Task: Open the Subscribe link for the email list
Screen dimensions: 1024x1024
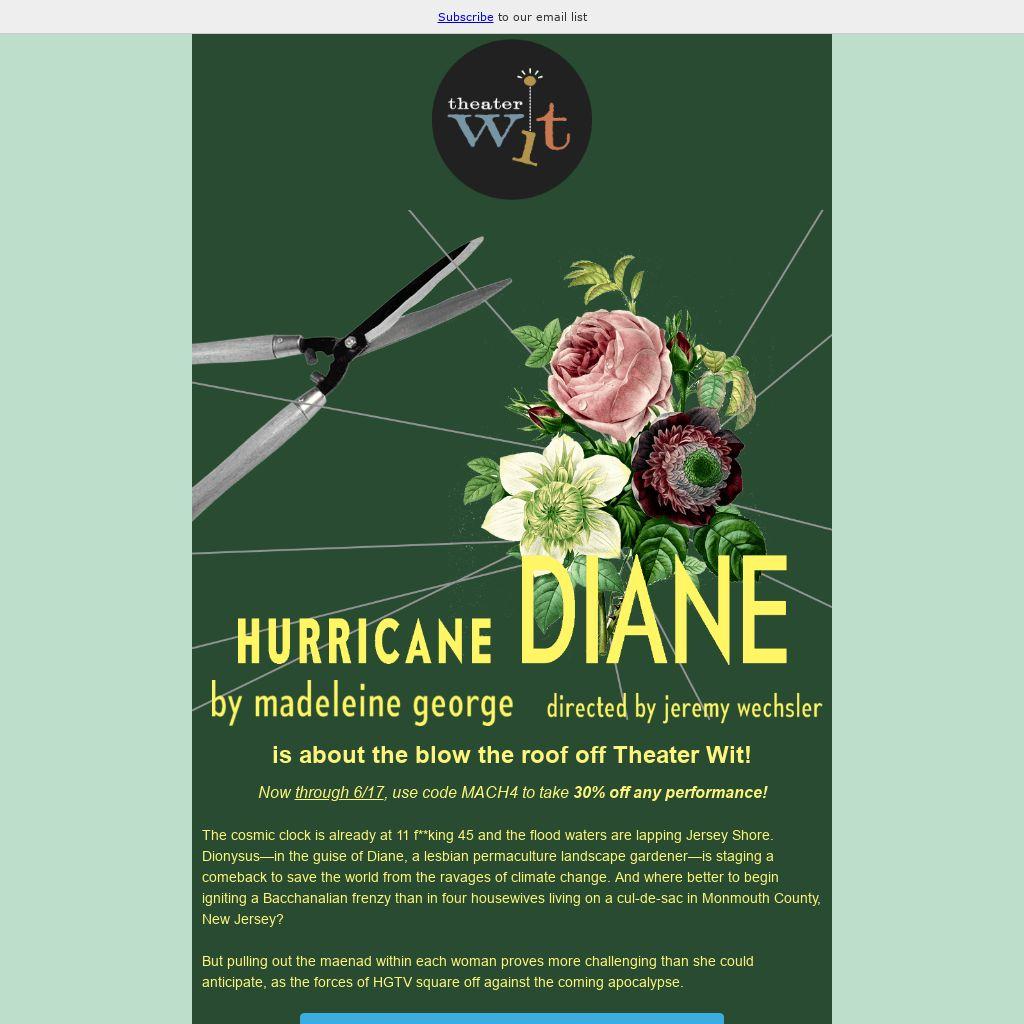Action: click(465, 17)
